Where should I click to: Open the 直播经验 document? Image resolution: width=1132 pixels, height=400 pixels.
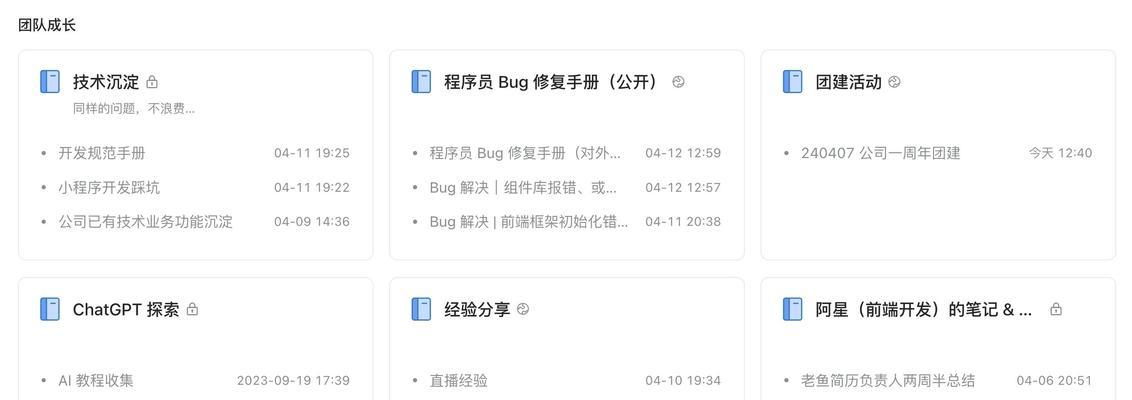click(x=459, y=380)
